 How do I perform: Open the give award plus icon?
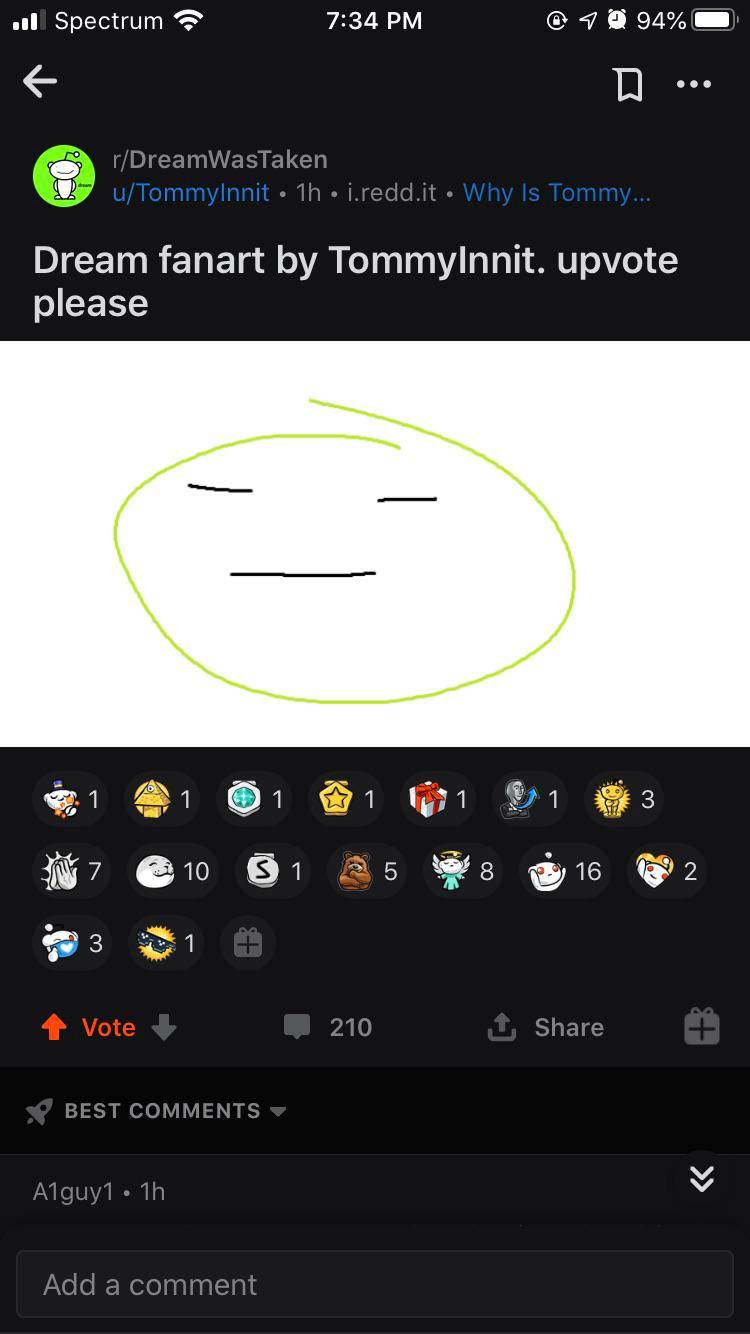(247, 942)
